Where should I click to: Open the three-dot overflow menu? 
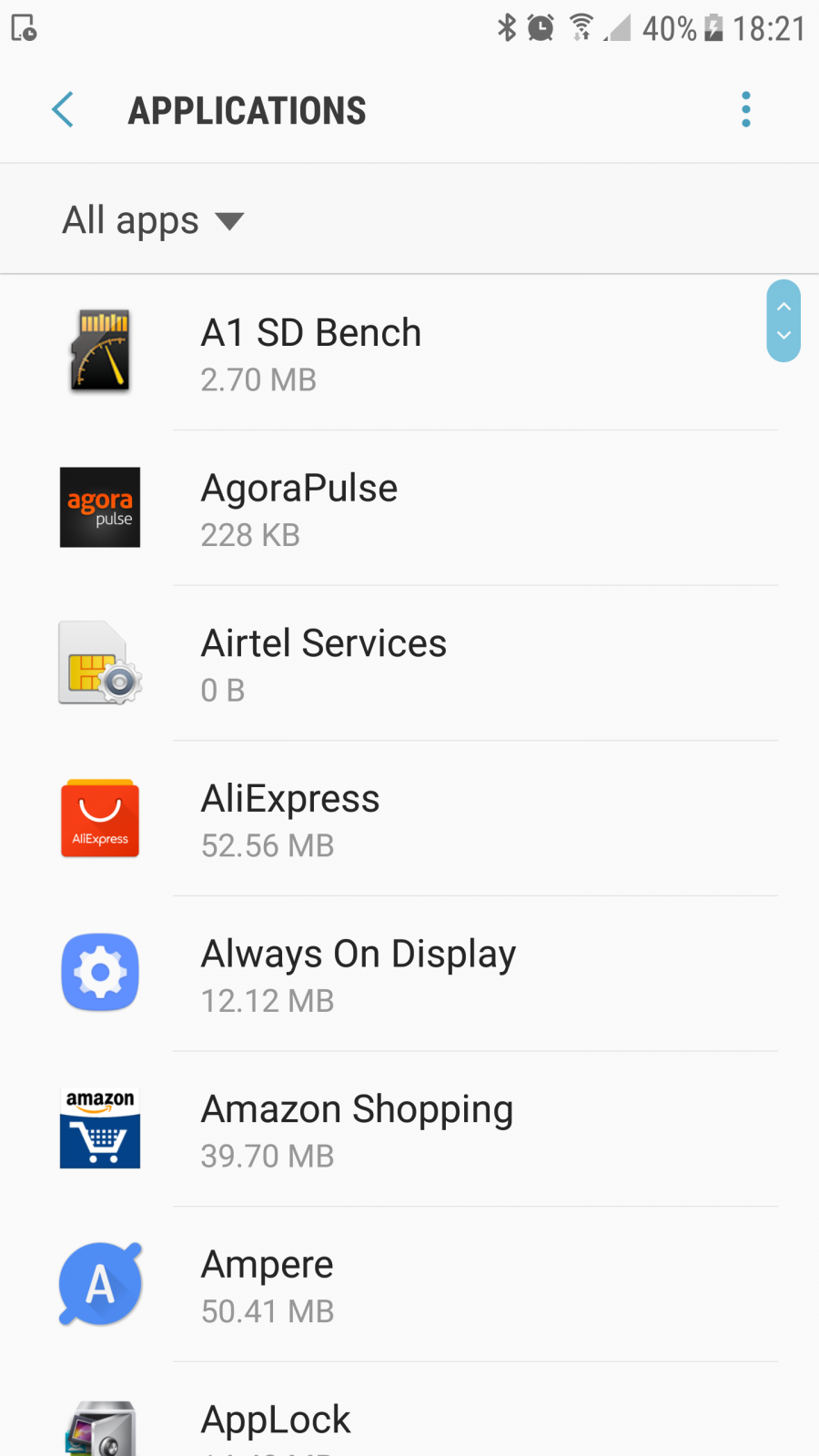[x=745, y=110]
